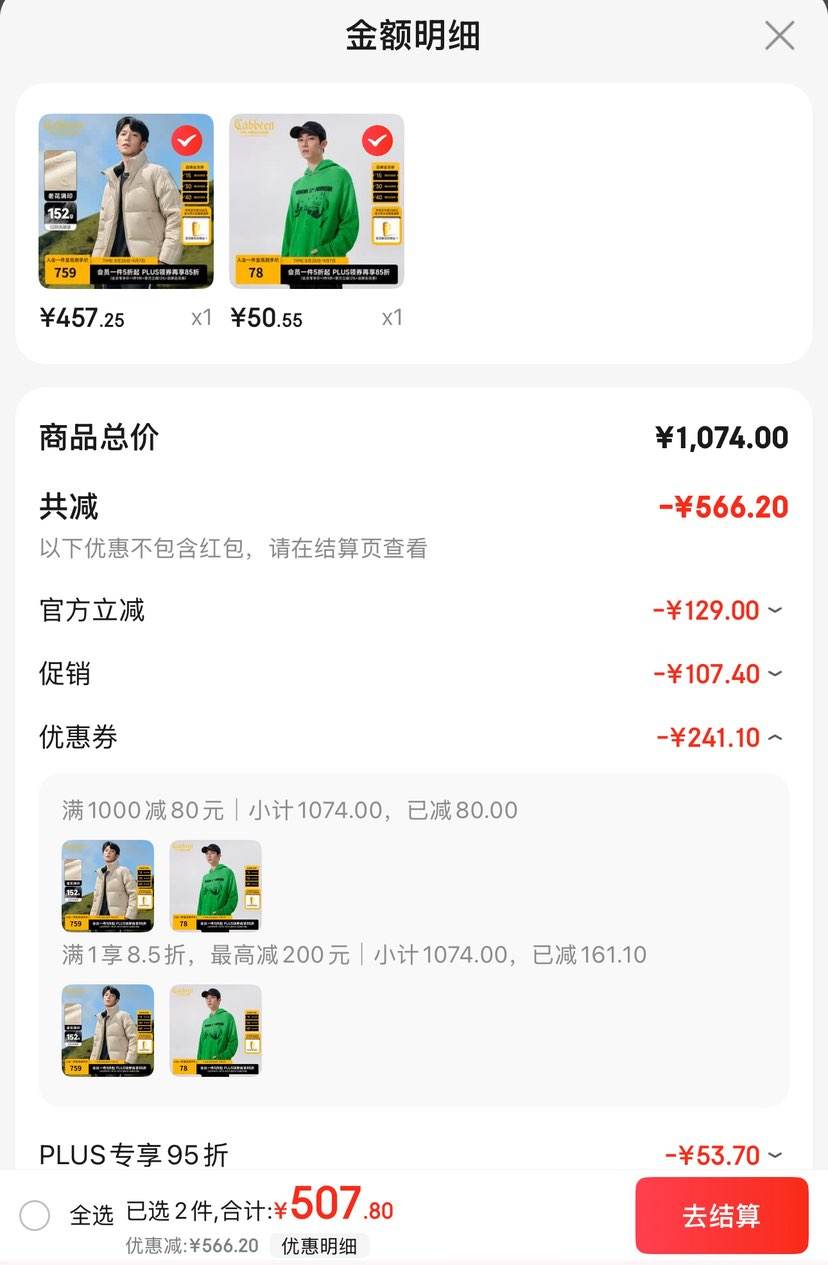Expand the PLUS专享95折 details
828x1265 pixels.
pos(775,1156)
